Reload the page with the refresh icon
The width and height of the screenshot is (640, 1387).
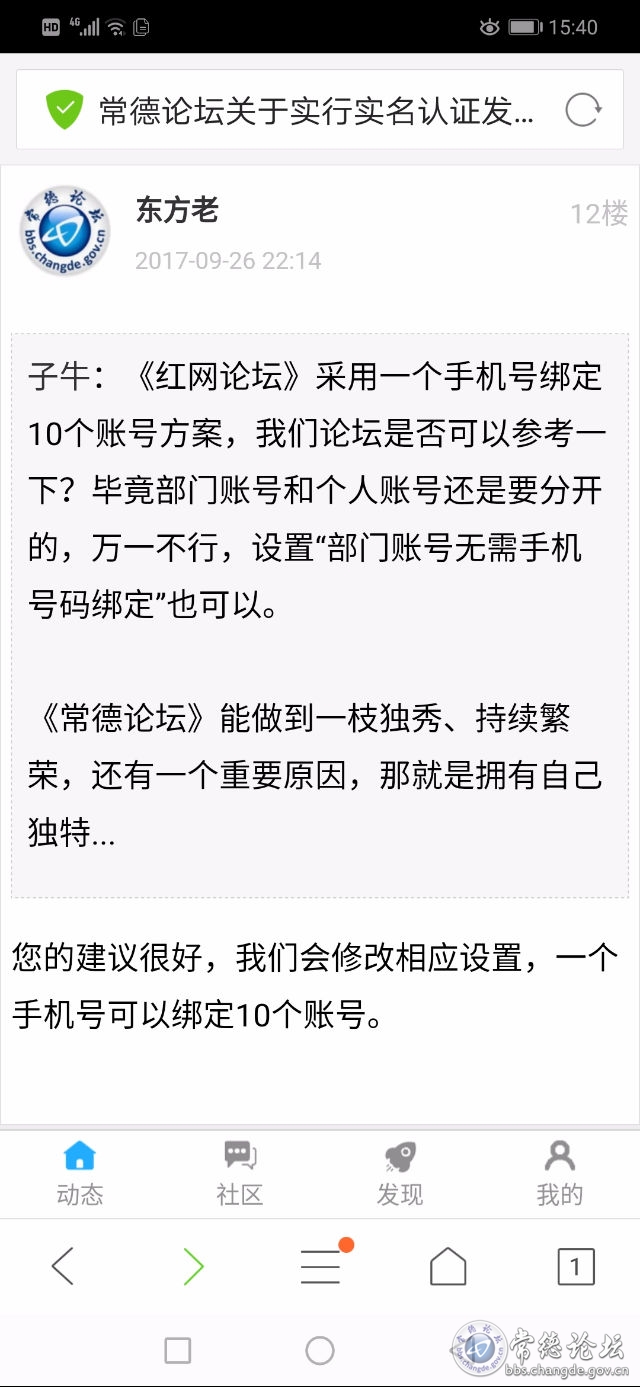[x=582, y=110]
